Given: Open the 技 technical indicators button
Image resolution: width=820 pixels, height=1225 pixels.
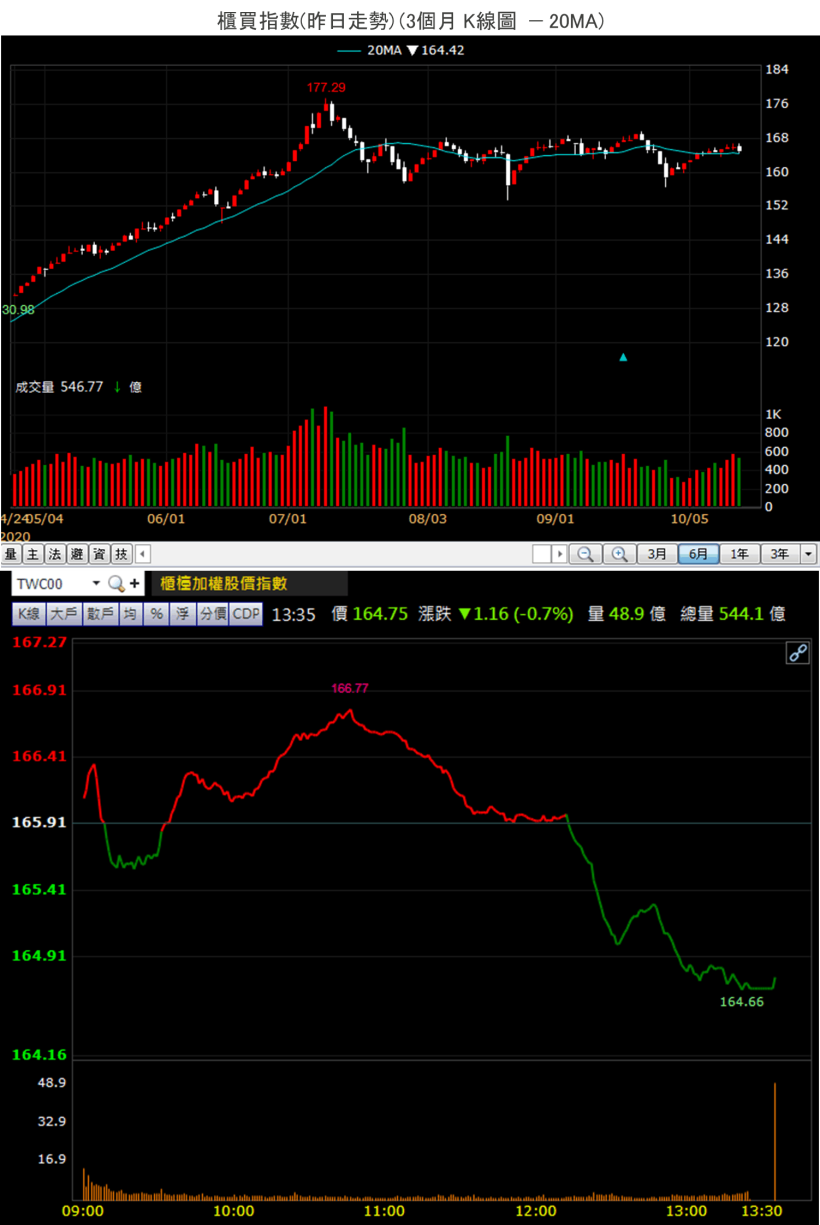Looking at the screenshot, I should click(121, 554).
